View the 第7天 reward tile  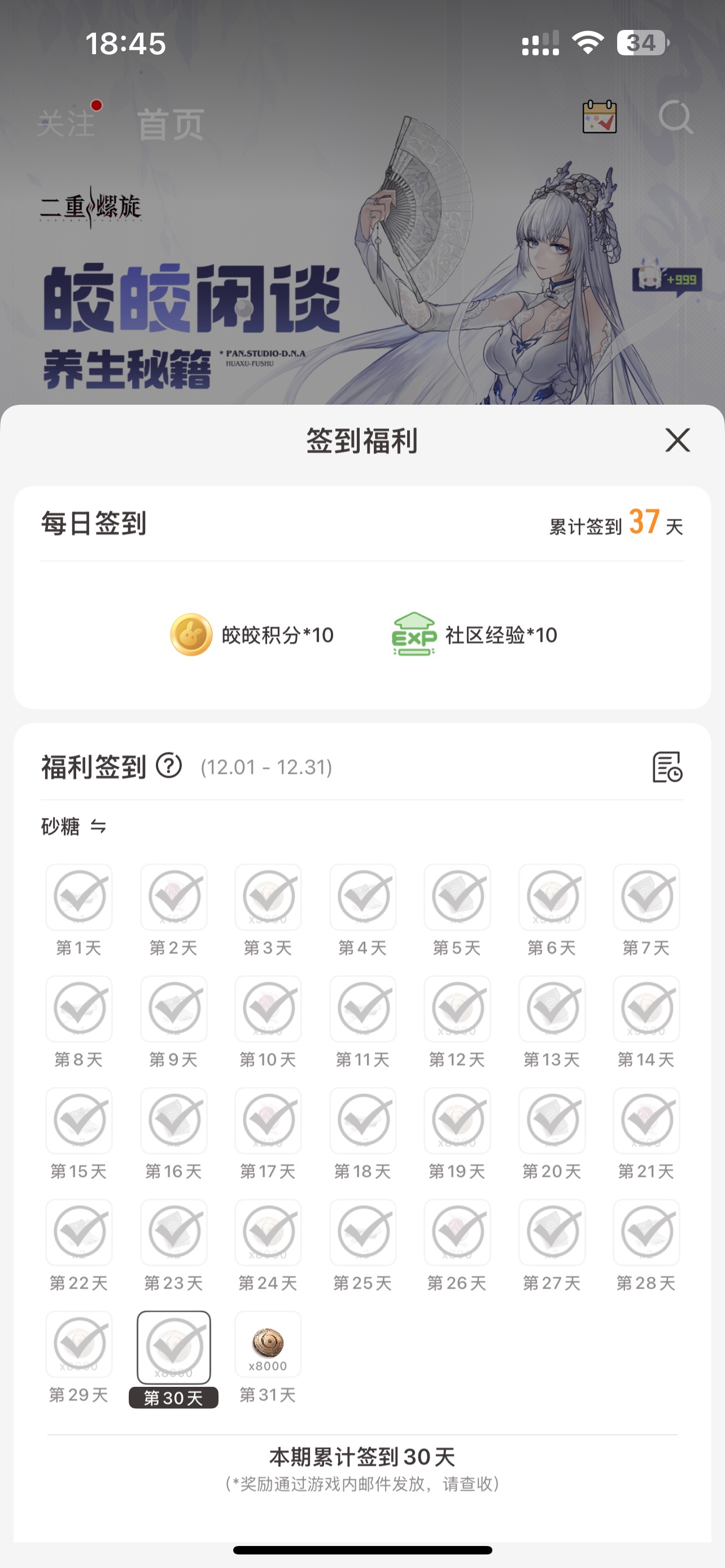[x=646, y=897]
